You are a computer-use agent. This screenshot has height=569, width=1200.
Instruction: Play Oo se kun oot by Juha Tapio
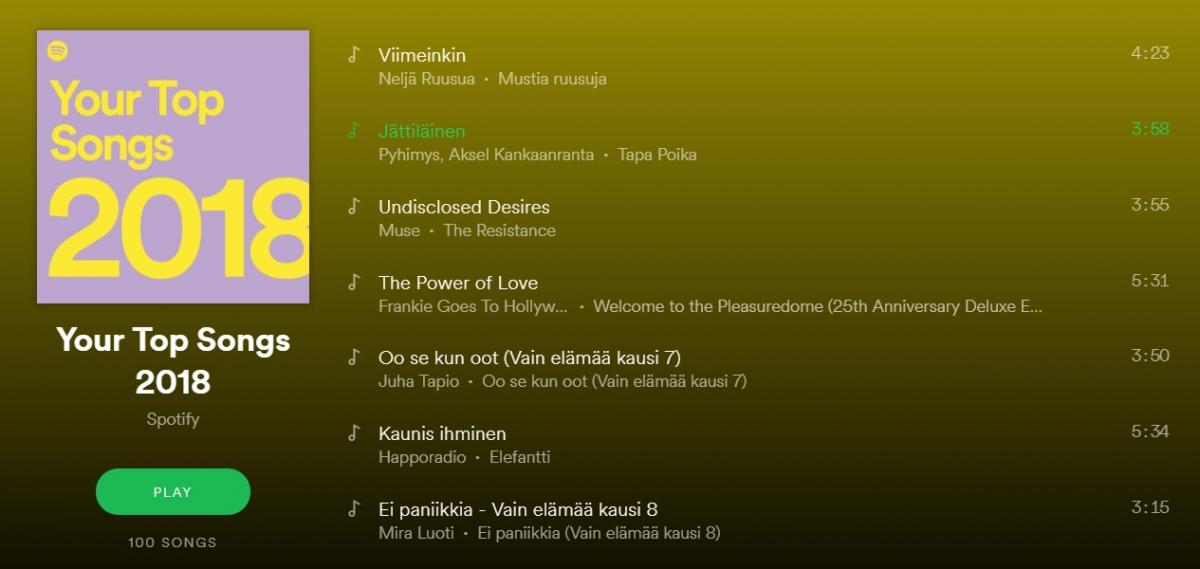tap(529, 358)
